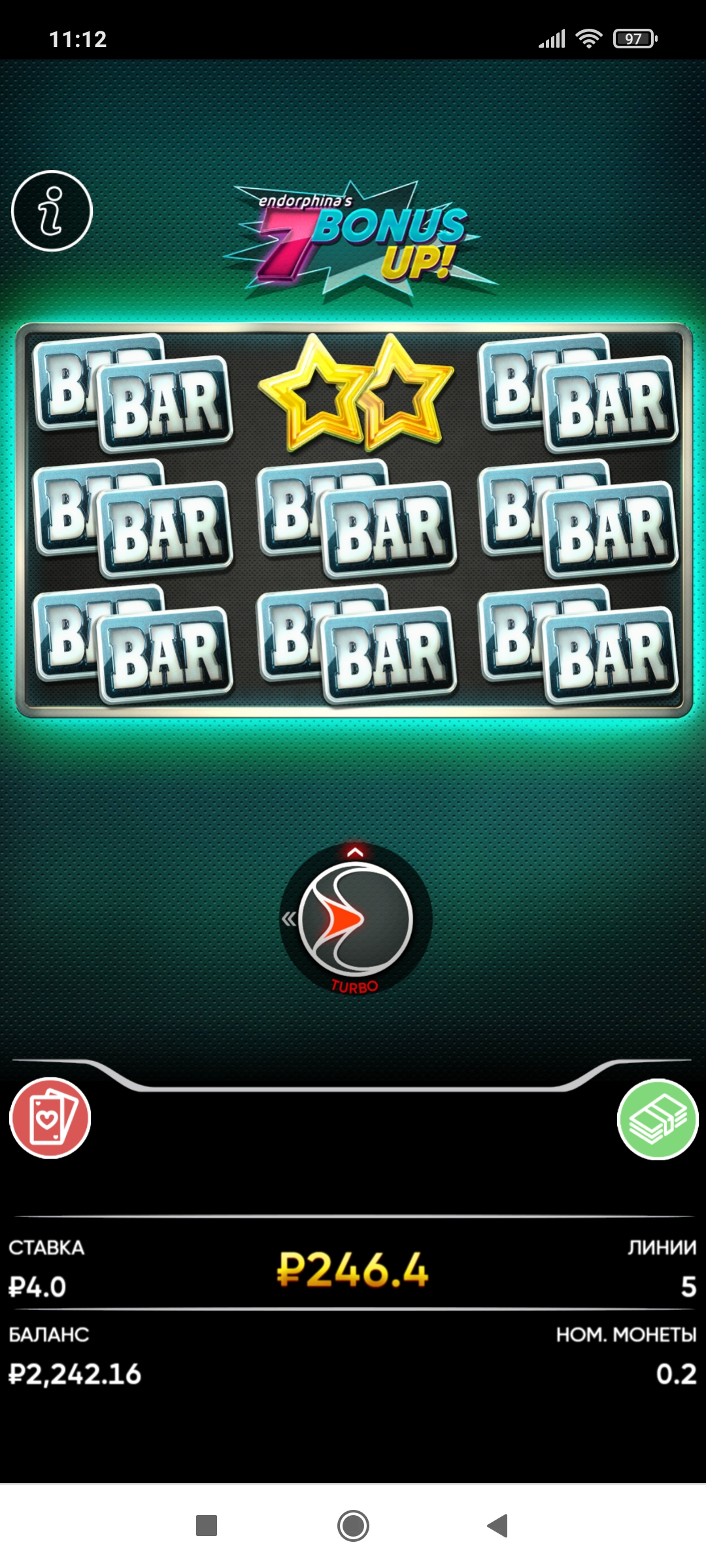Viewport: 706px width, 1568px height.
Task: Expand the up arrow above the spin button
Action: (x=355, y=852)
